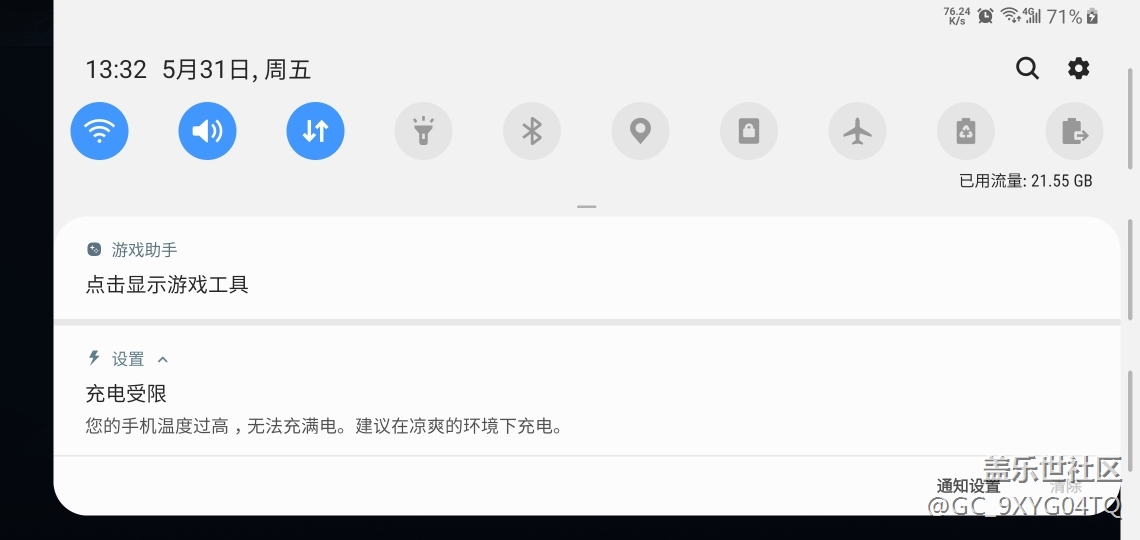Disable the mobile data toggle
The width and height of the screenshot is (1140, 540).
pos(315,131)
